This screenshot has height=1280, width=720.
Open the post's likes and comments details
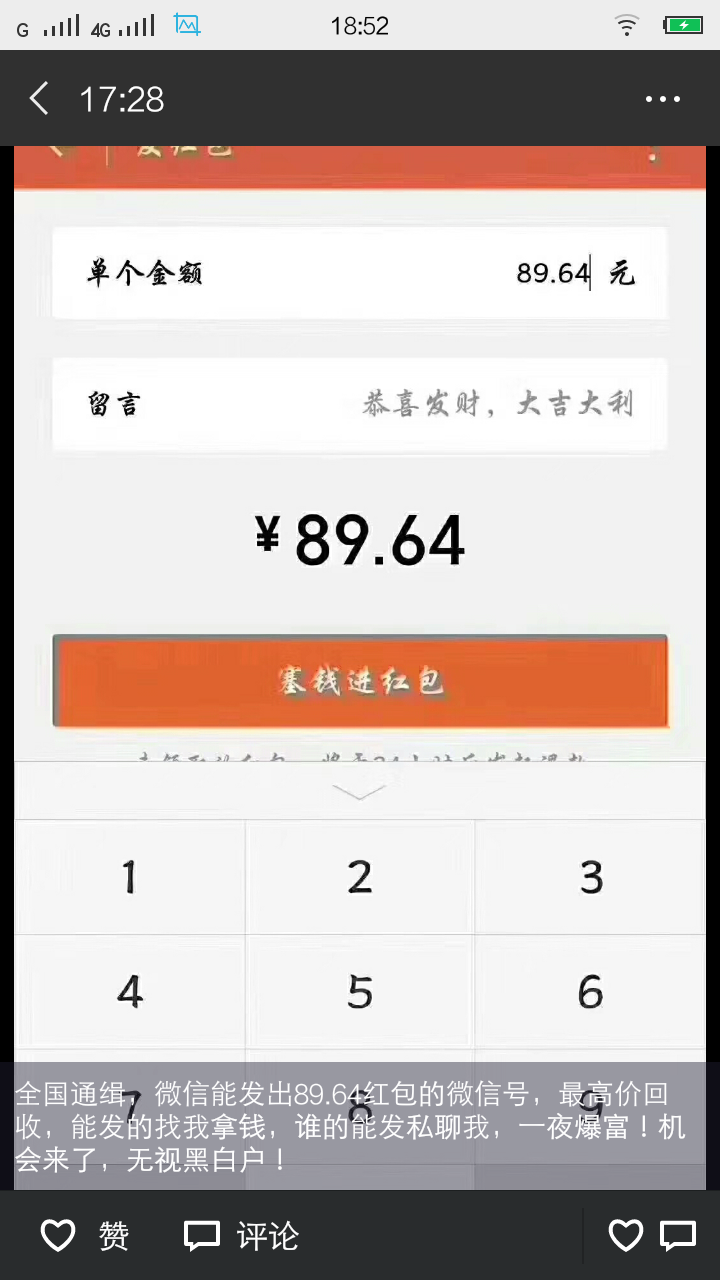(x=652, y=1236)
